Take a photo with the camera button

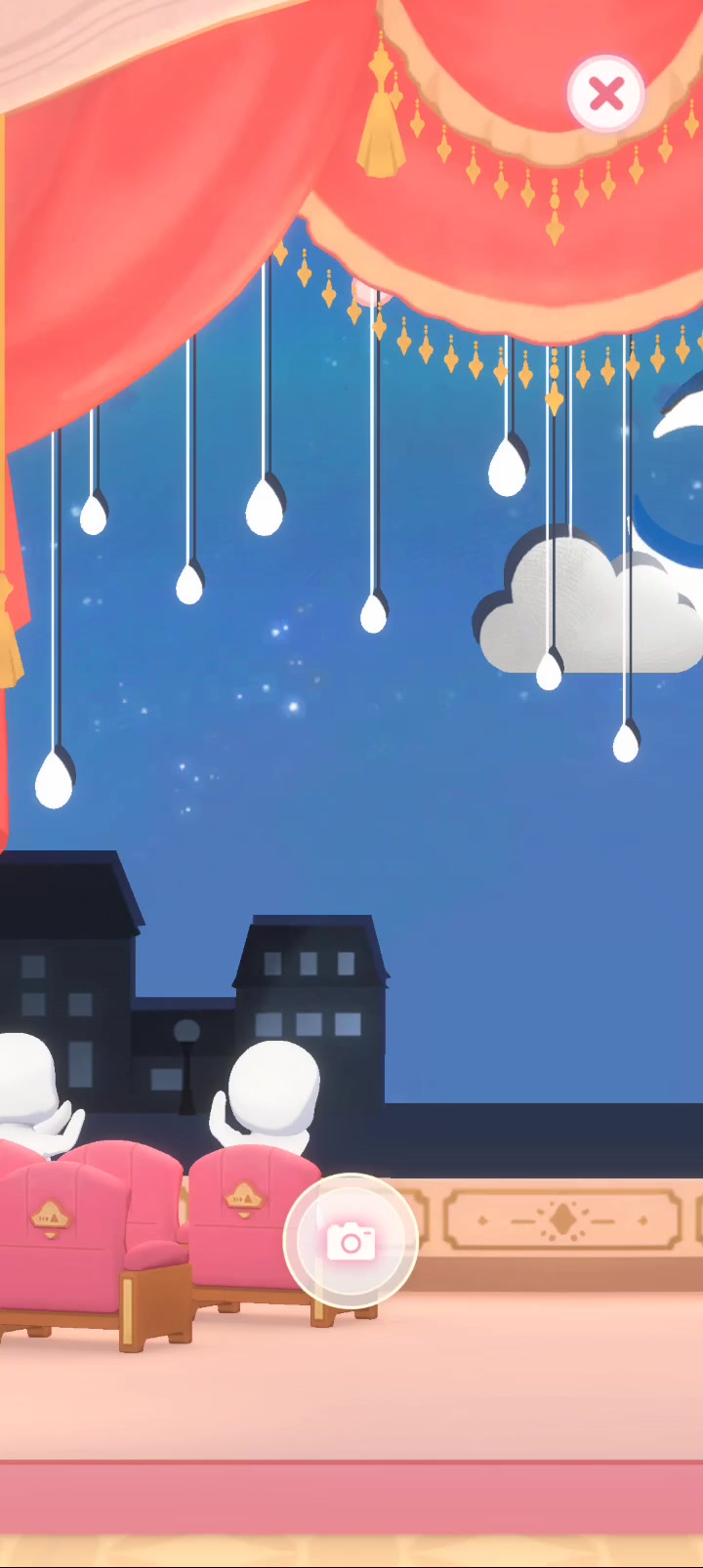coord(351,1241)
